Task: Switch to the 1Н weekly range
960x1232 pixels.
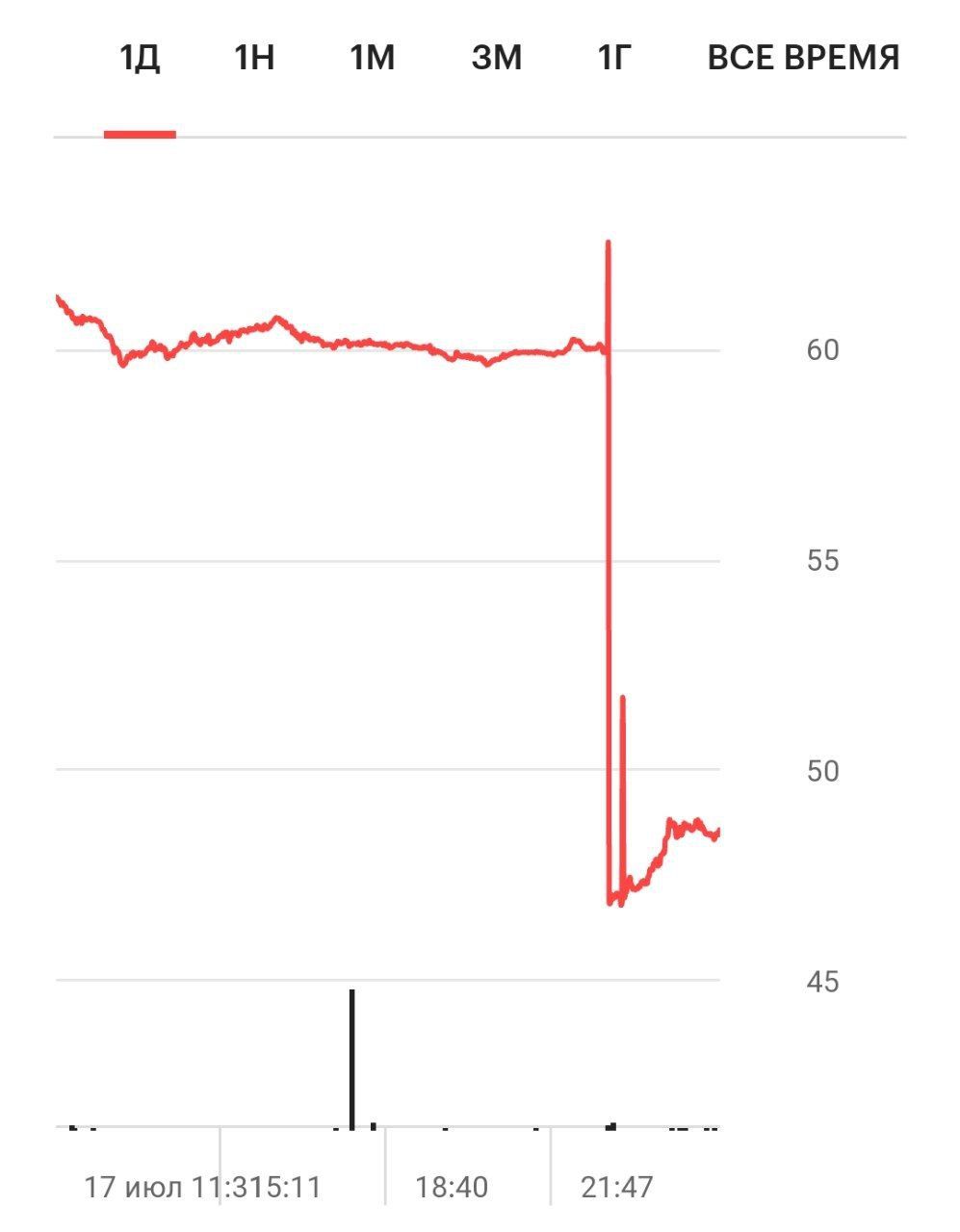Action: coord(254,59)
